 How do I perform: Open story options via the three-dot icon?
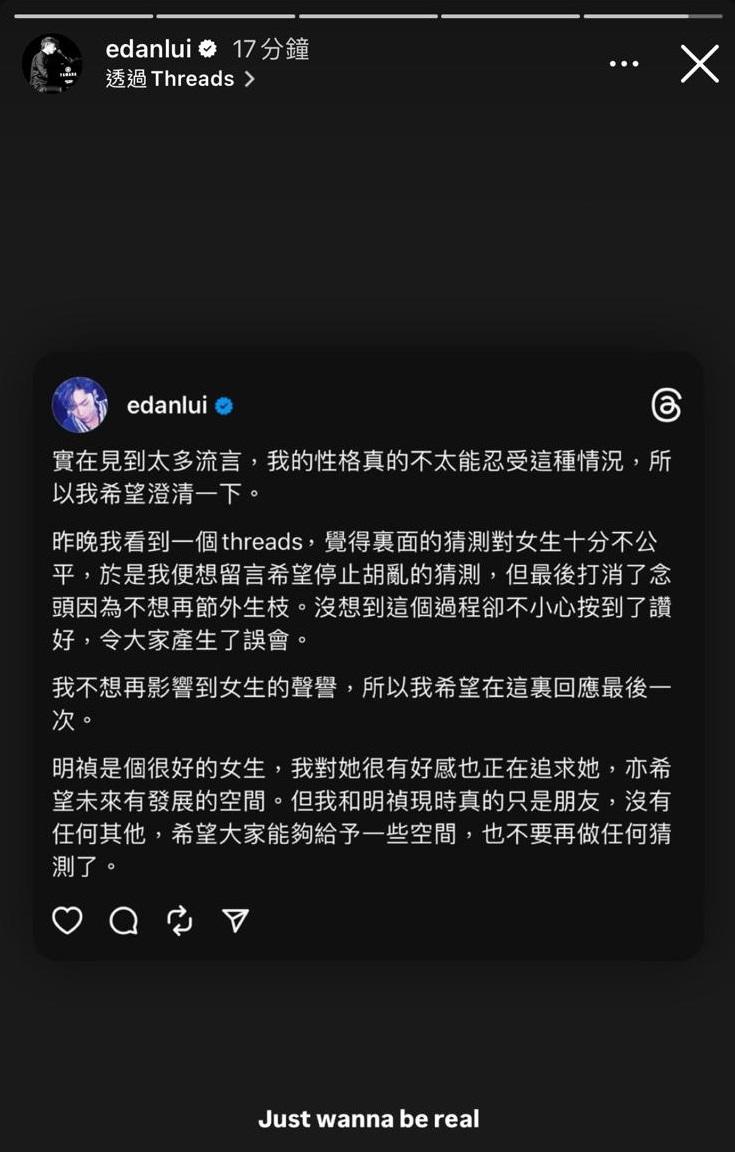coord(624,62)
